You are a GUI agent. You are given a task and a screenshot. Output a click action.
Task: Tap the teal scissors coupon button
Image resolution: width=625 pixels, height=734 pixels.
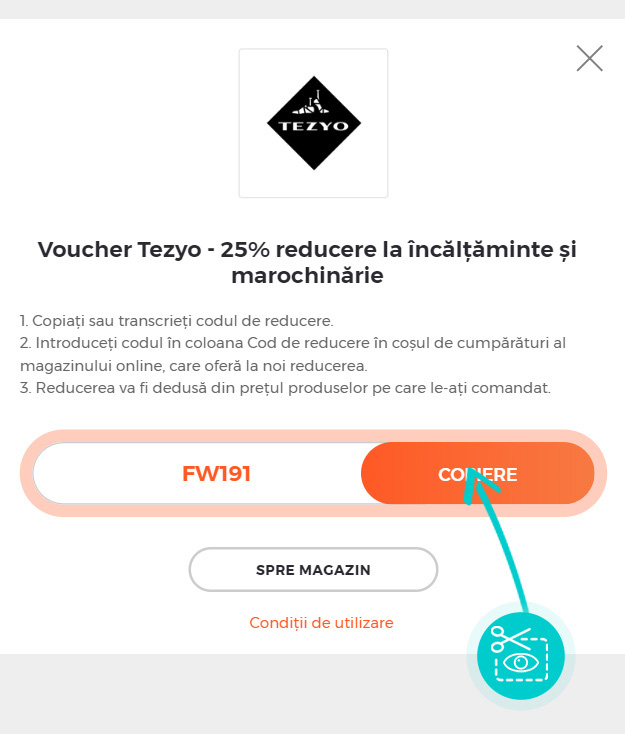[x=520, y=654]
